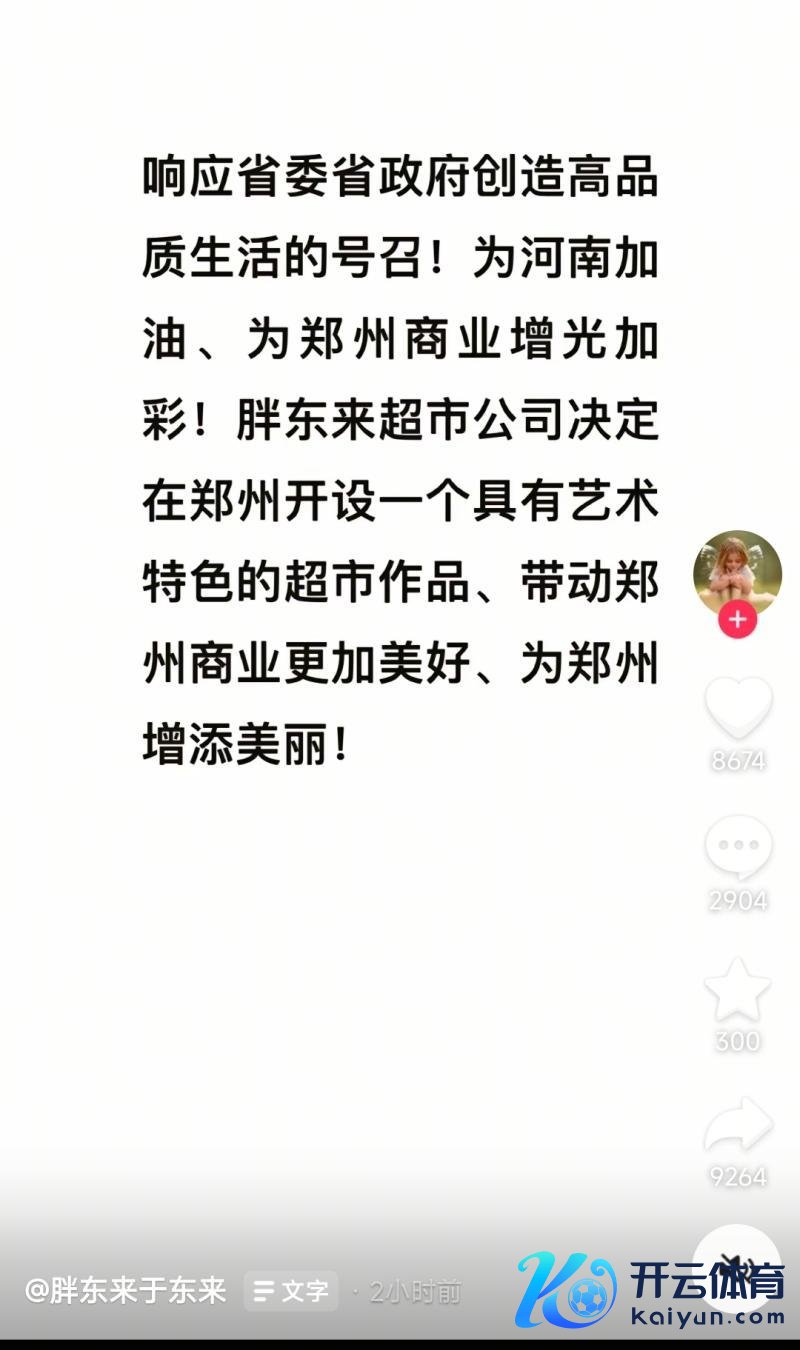Open the poster's profile avatar

pos(738,573)
